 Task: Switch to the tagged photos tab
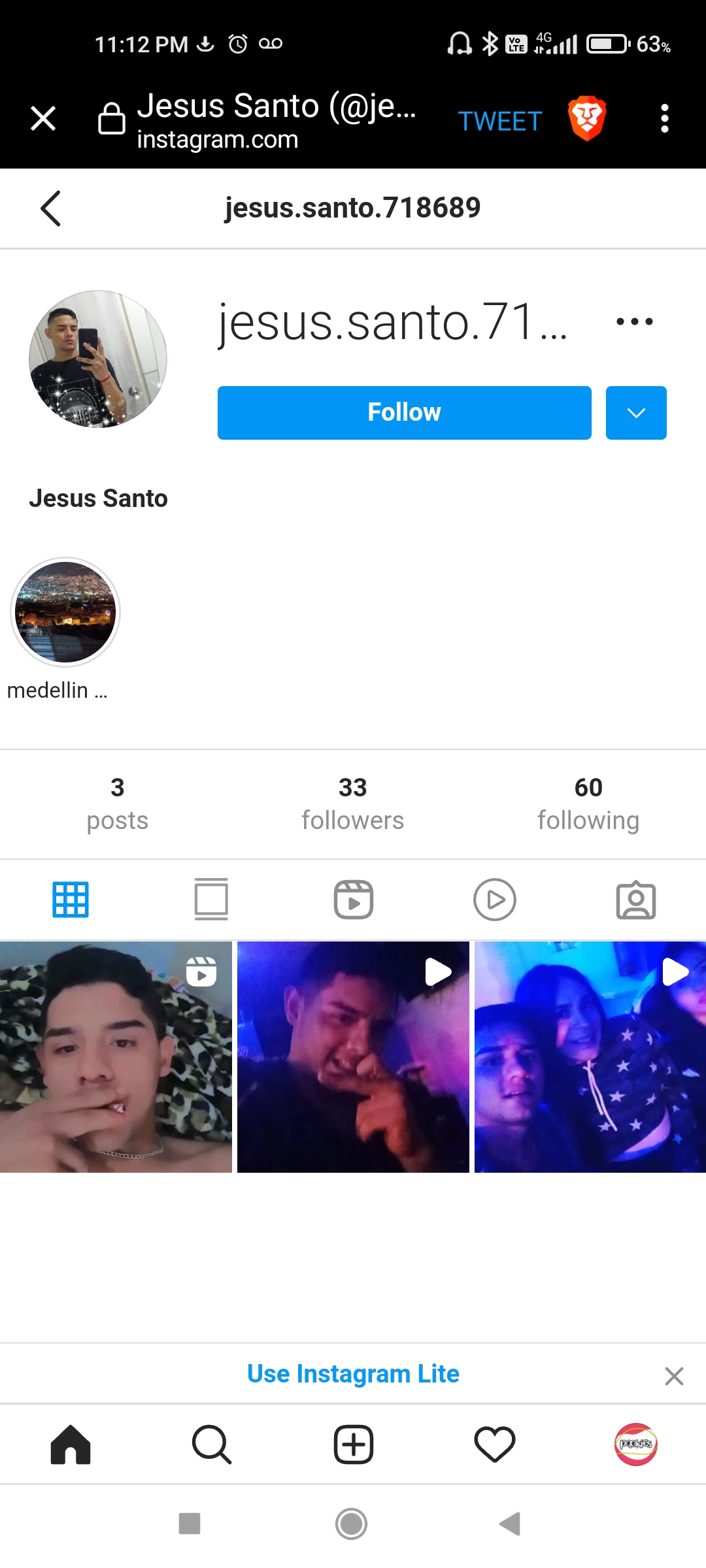click(635, 900)
